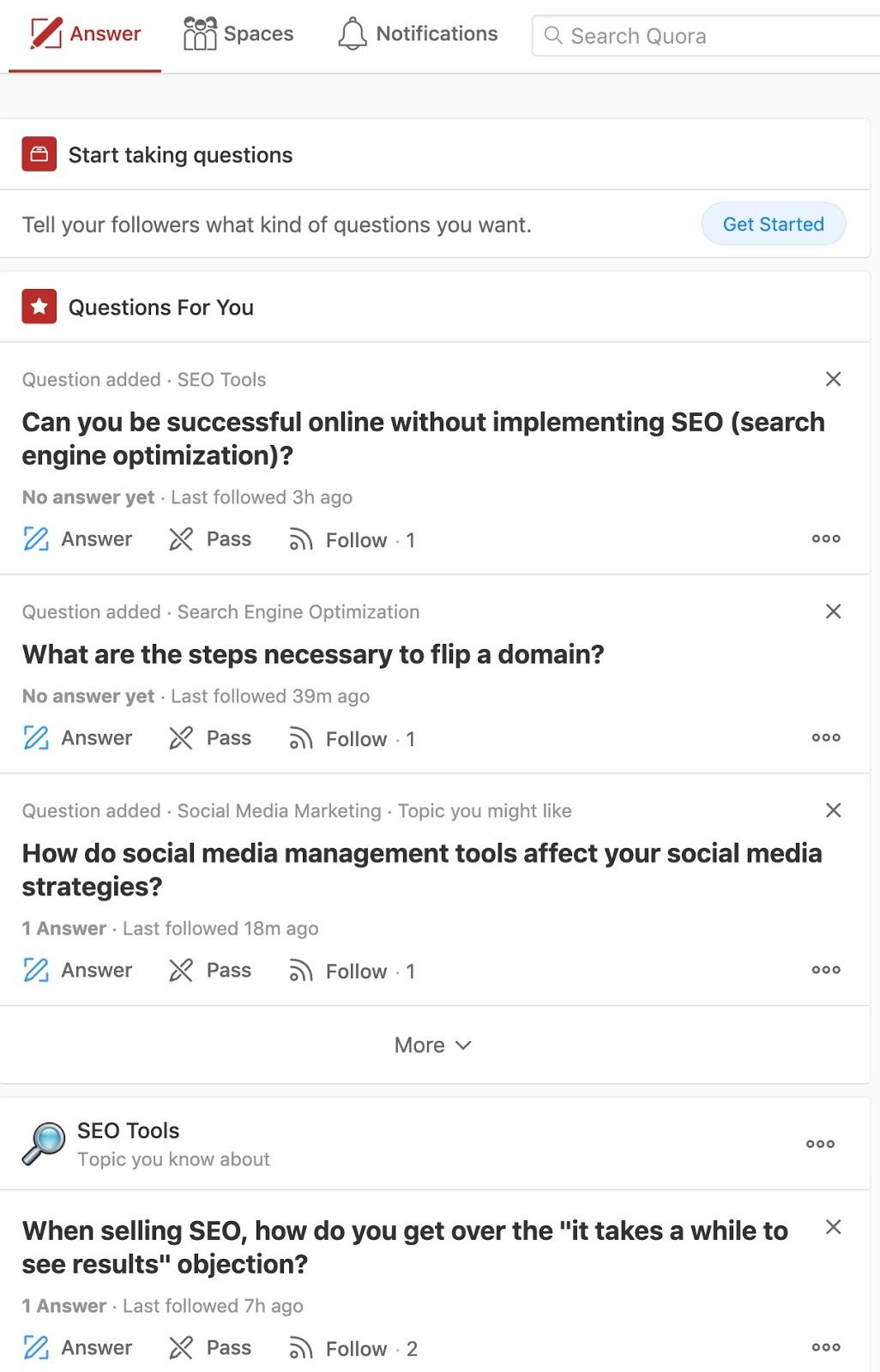The height and width of the screenshot is (1372, 880).
Task: Click the Pass icon on the SEO success question
Action: (180, 539)
